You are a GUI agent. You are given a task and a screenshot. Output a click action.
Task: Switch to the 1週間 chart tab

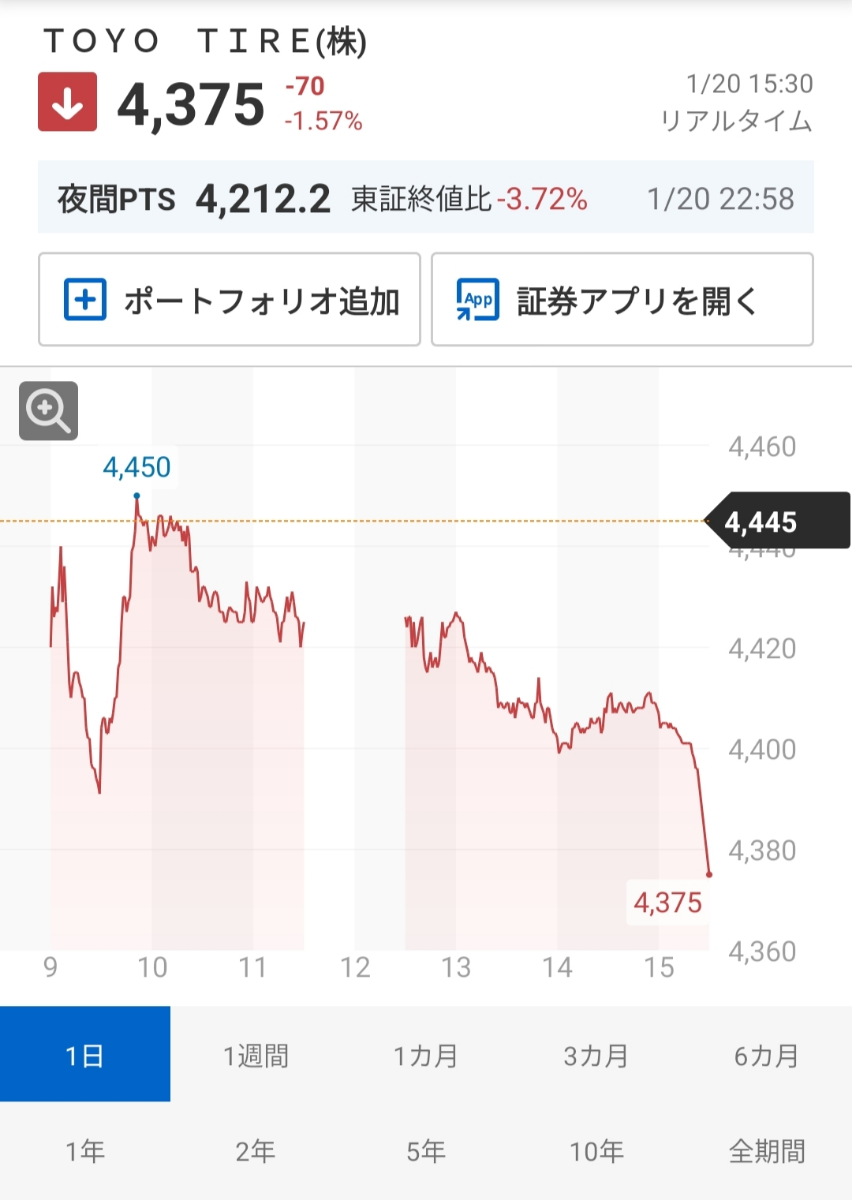pos(256,1054)
